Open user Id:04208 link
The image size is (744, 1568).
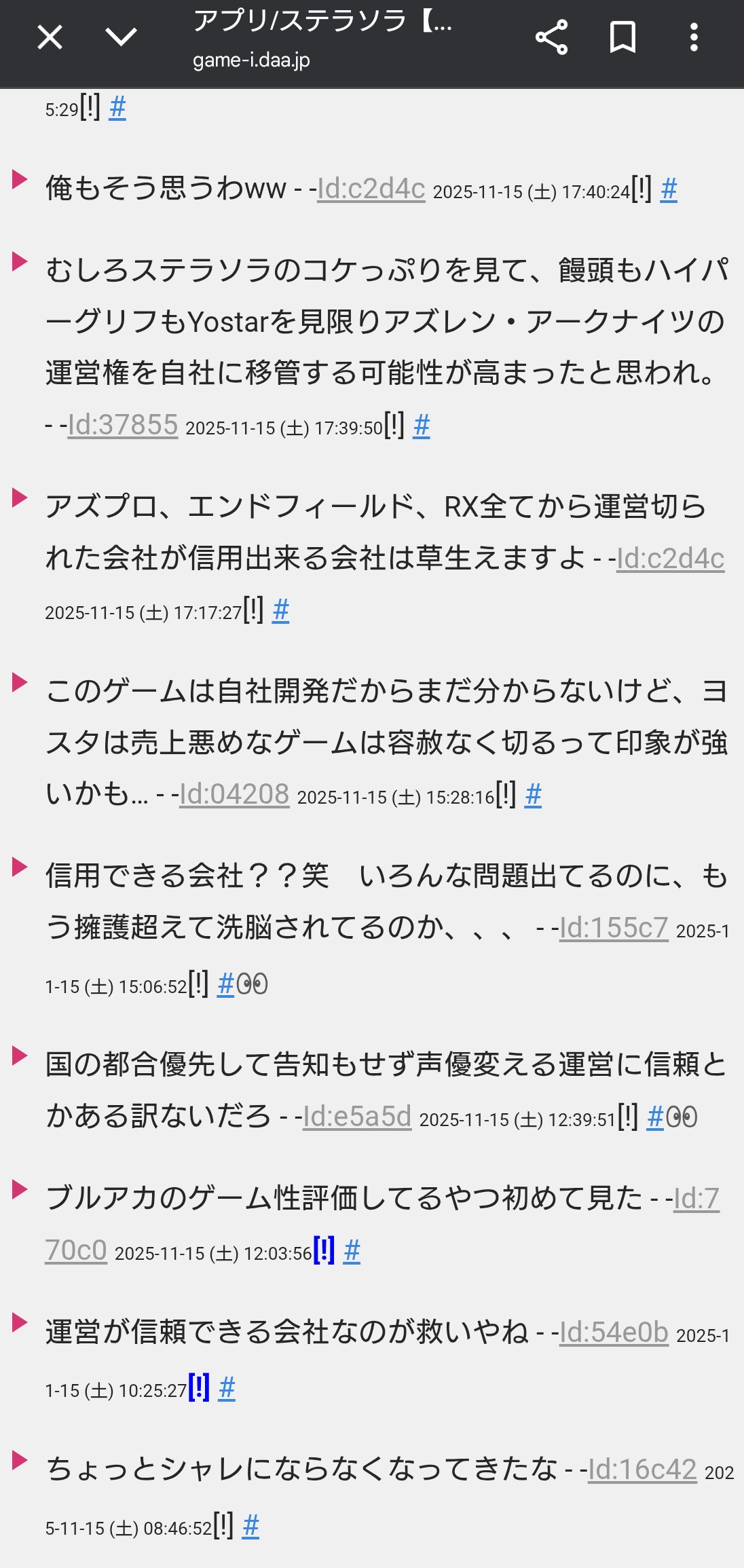point(234,795)
